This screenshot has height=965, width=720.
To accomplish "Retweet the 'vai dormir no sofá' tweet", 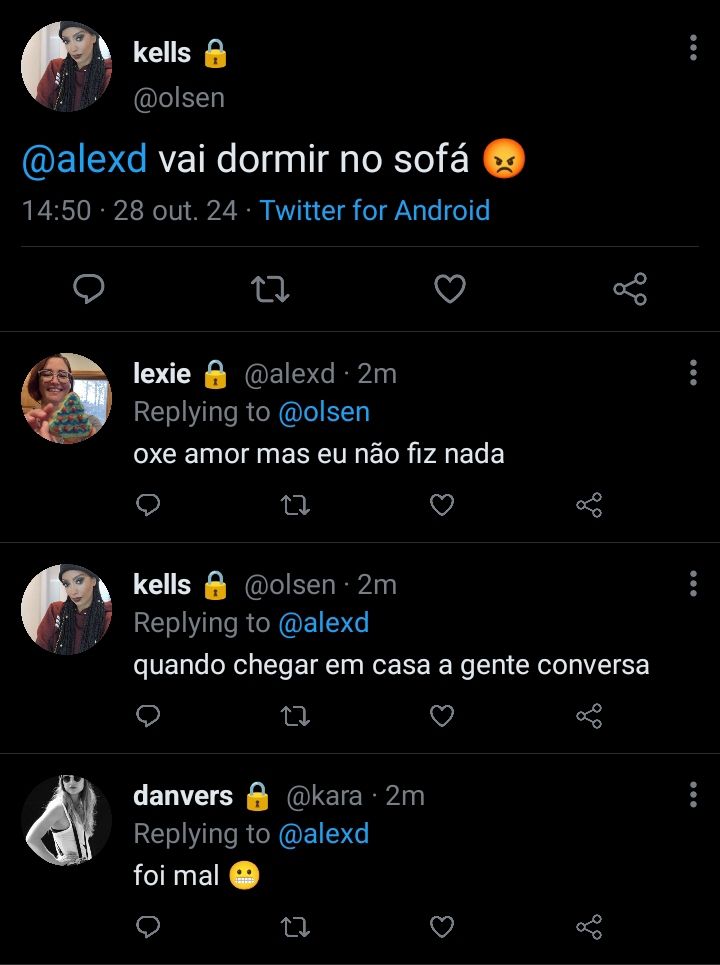I will 270,290.
